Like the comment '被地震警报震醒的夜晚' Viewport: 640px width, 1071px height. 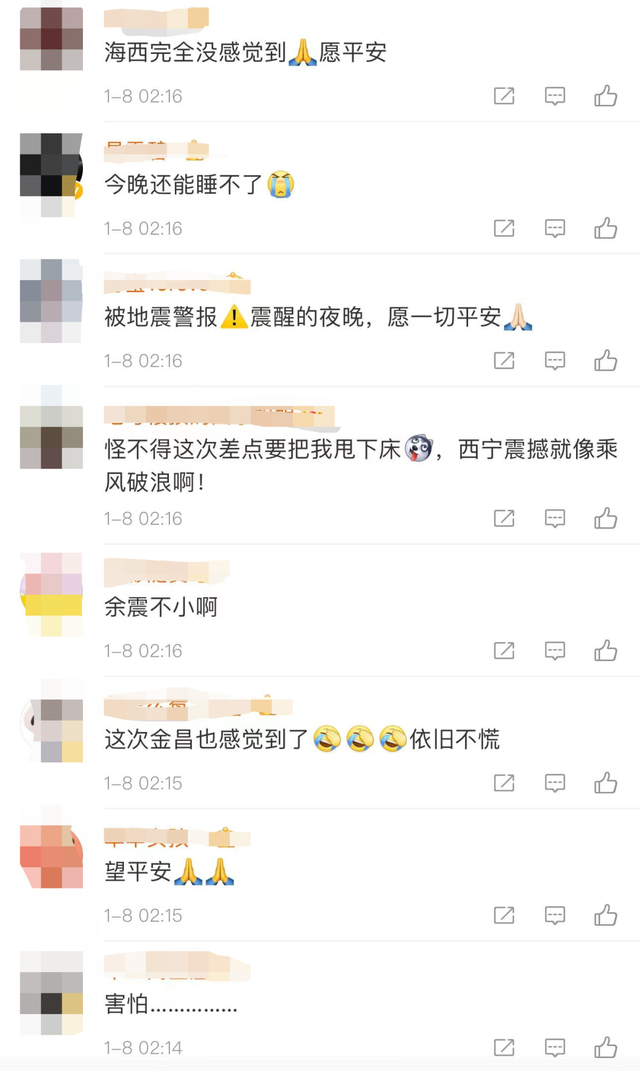[x=605, y=360]
